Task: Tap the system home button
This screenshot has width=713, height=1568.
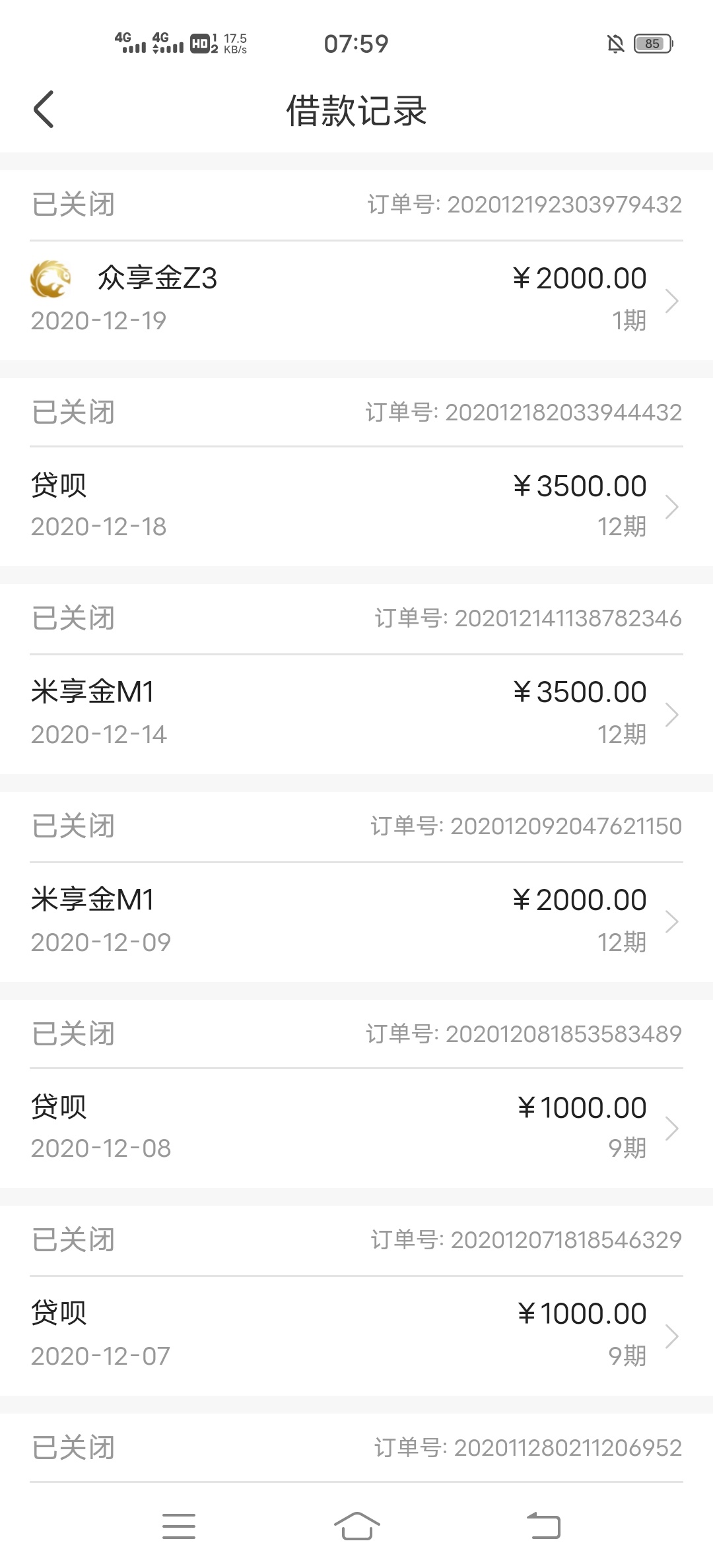Action: point(356,1526)
